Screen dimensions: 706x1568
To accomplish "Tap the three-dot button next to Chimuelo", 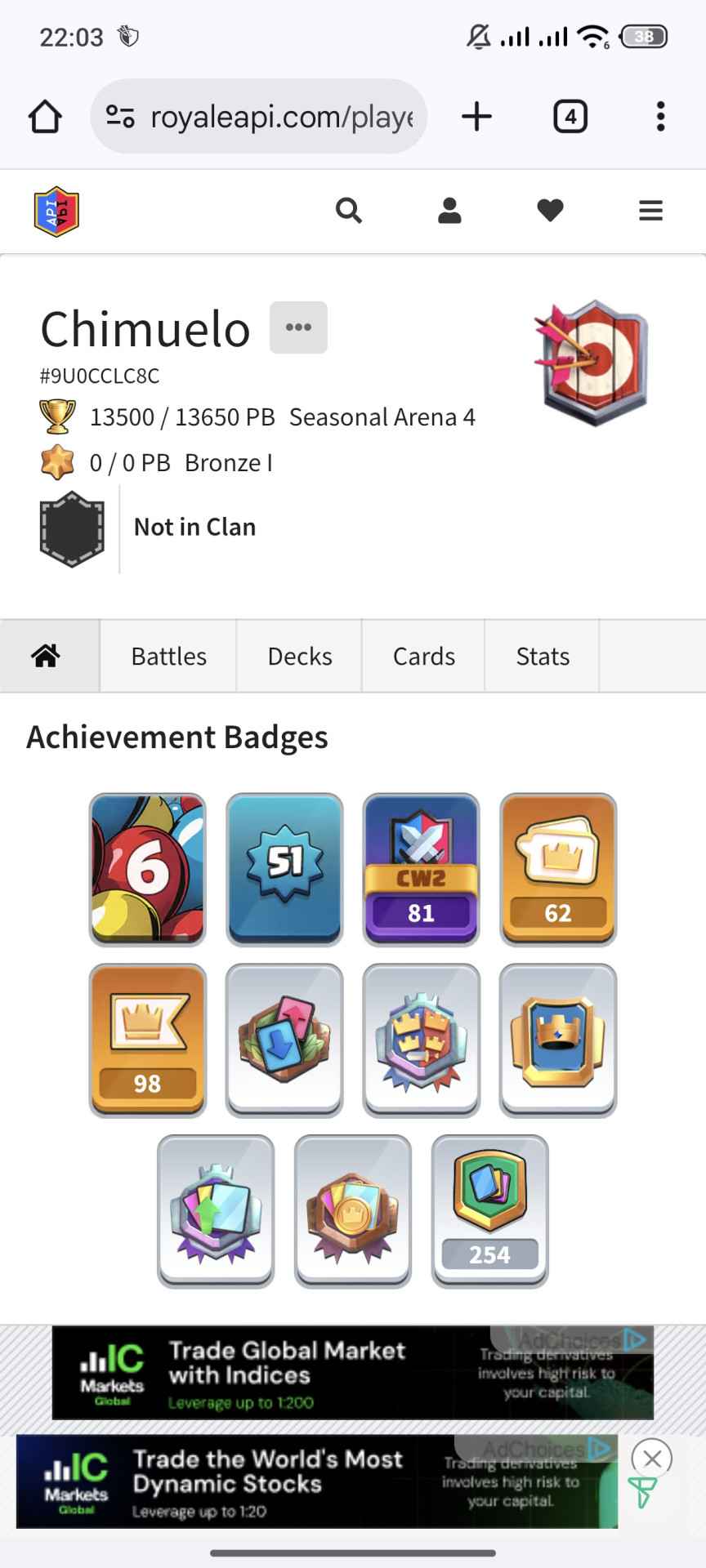I will 298,327.
